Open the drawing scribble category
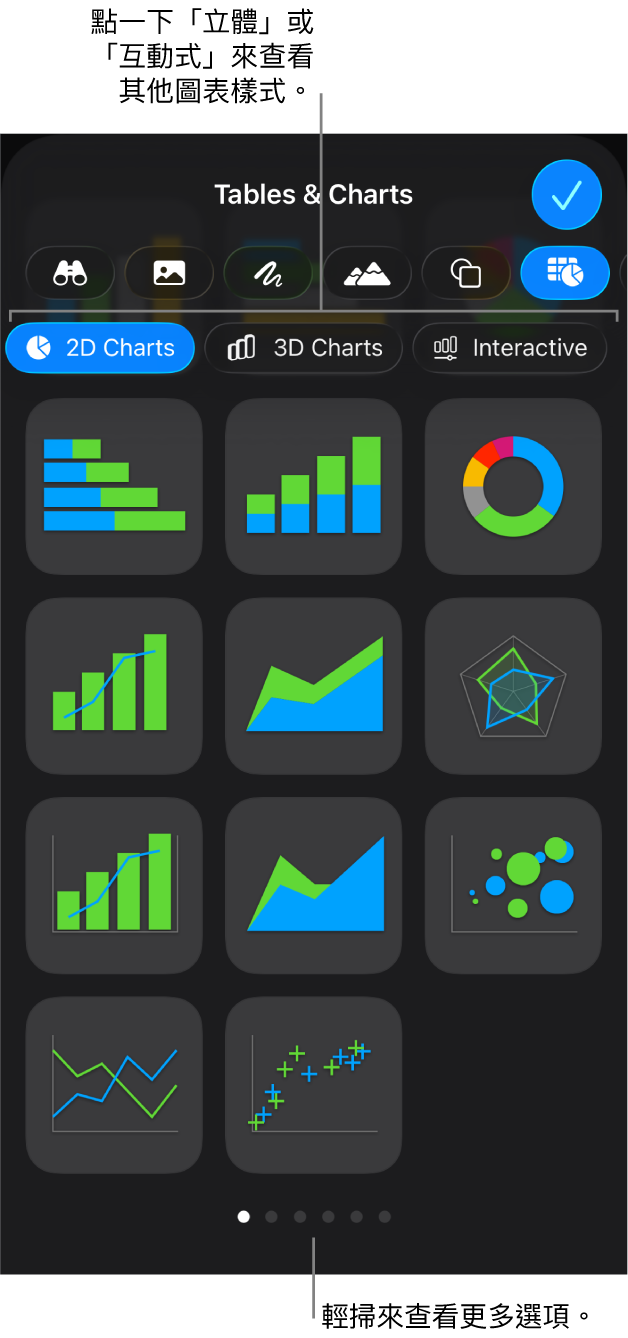This screenshot has height=1338, width=628. pos(268,272)
